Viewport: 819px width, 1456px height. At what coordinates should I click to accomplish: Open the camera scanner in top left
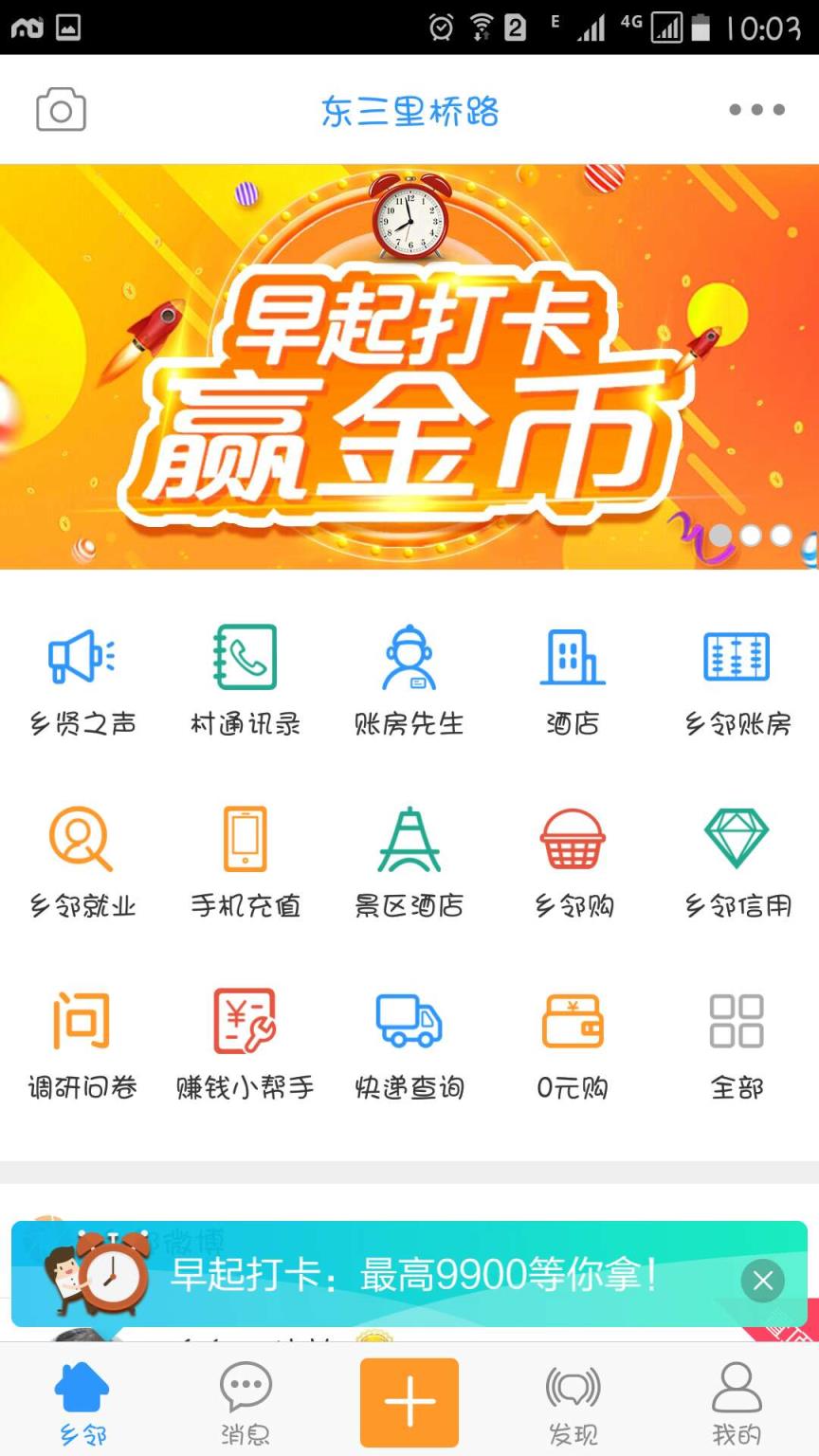click(x=61, y=109)
